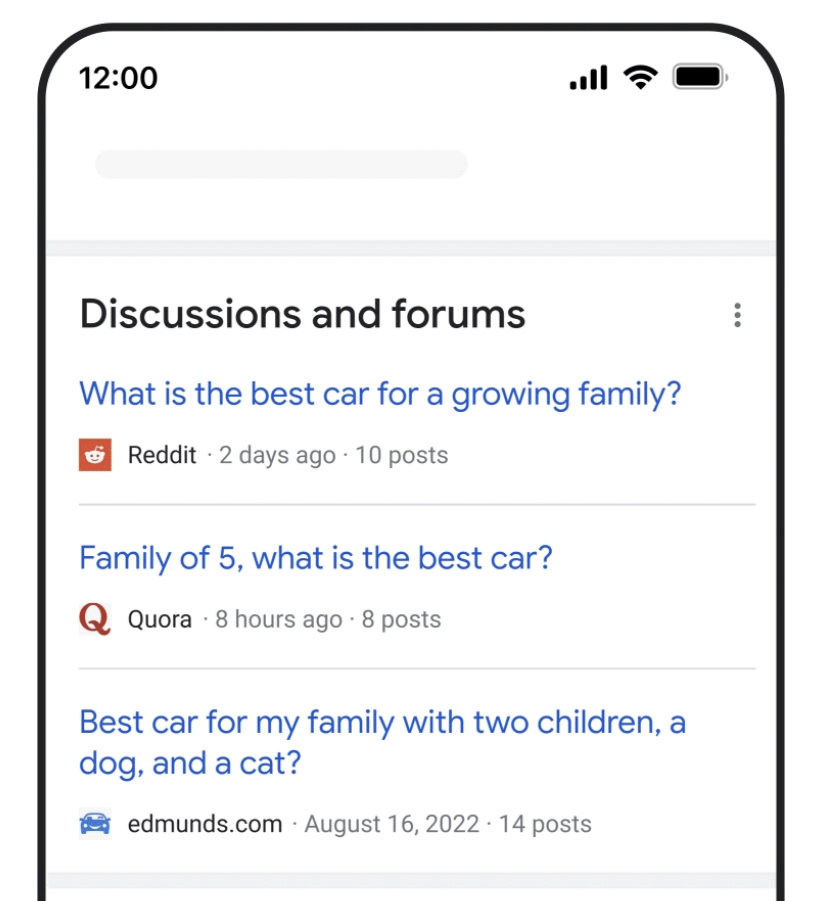Image resolution: width=827 pixels, height=901 pixels.
Task: Open the edmunds.com thread about children, dog and cat
Action: coord(381,742)
